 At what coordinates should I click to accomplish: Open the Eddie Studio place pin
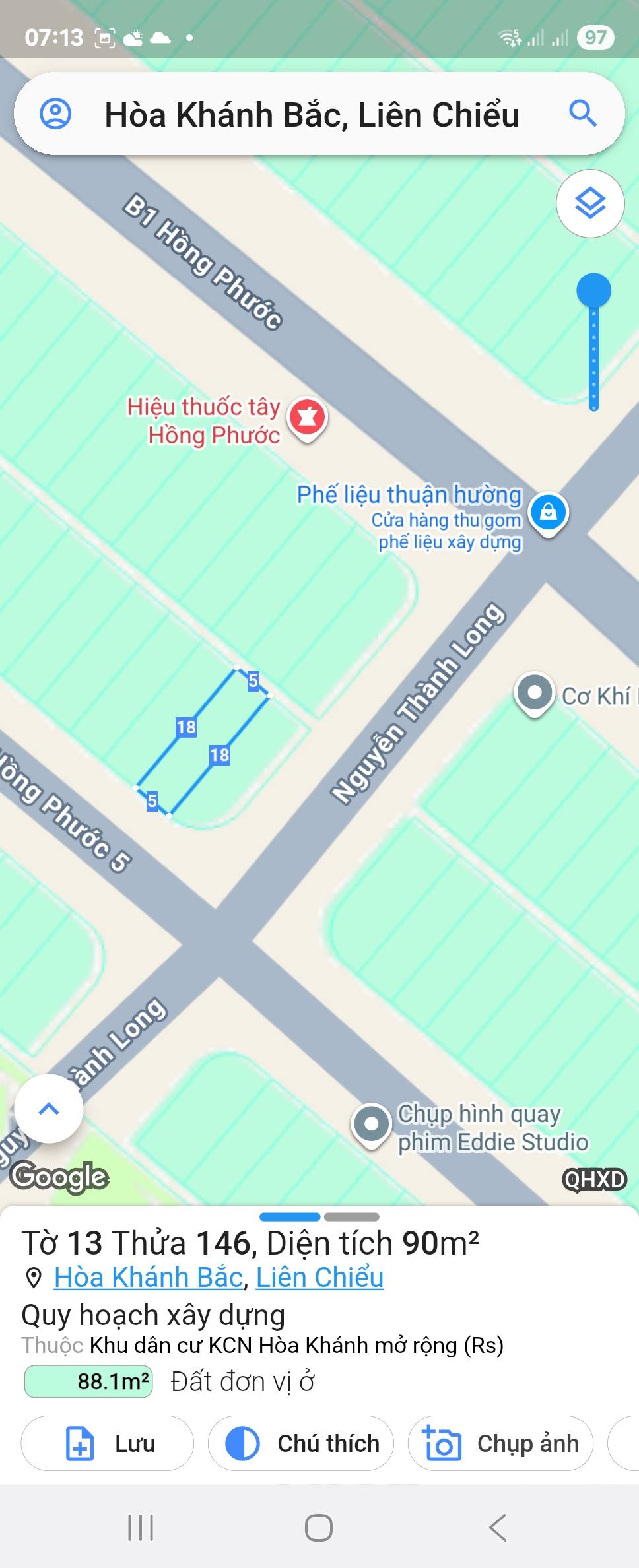(x=372, y=1124)
